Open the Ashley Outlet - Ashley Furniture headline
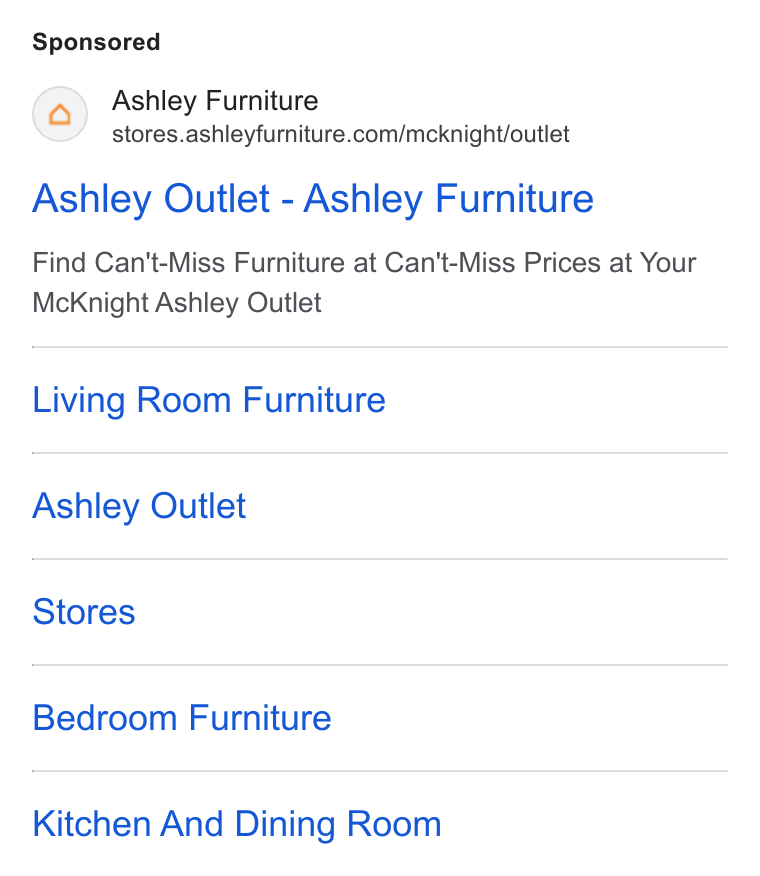Image resolution: width=760 pixels, height=876 pixels. [313, 199]
